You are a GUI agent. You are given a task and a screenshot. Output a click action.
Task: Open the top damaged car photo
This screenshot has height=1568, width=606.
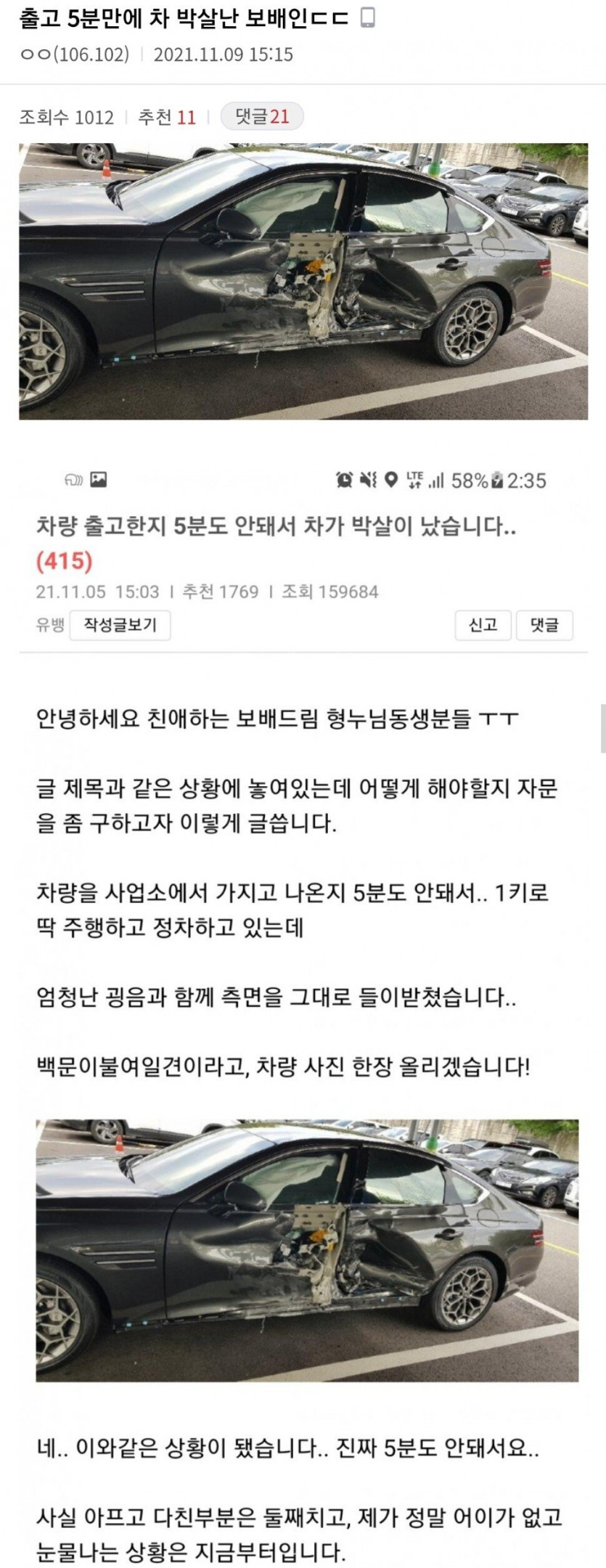coord(303,282)
